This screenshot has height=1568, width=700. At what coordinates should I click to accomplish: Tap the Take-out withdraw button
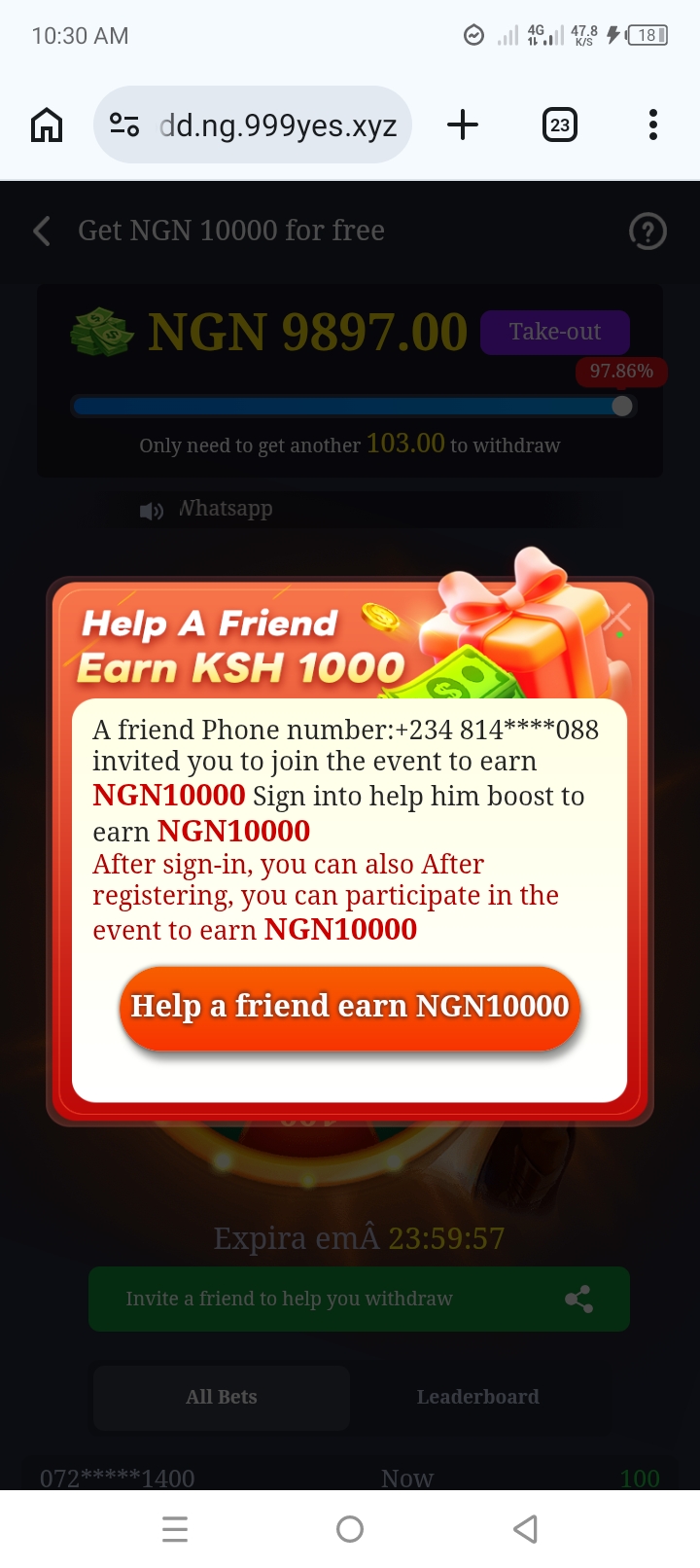pyautogui.click(x=555, y=332)
